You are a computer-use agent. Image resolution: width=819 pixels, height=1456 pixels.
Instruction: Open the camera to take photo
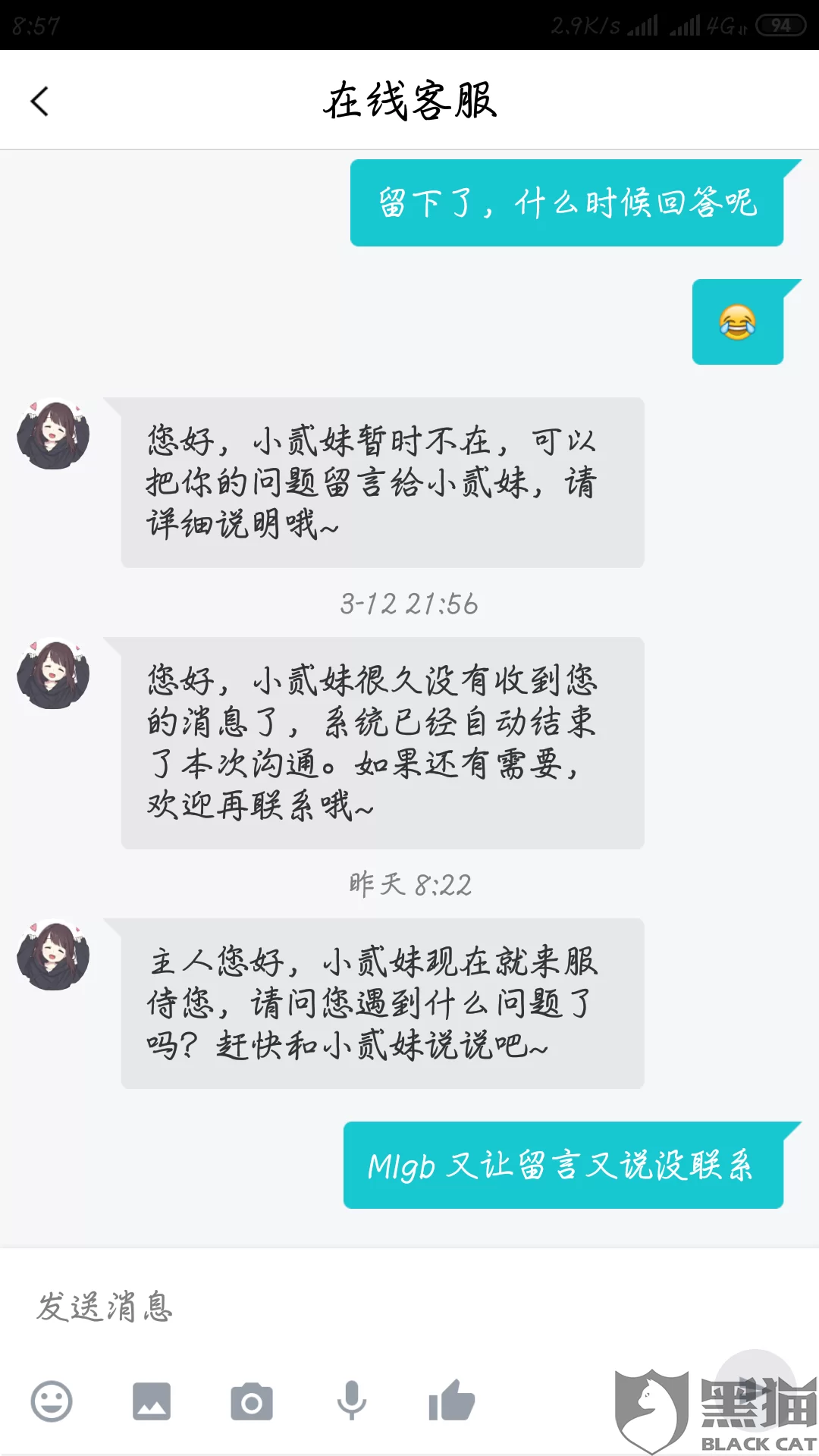[252, 1402]
